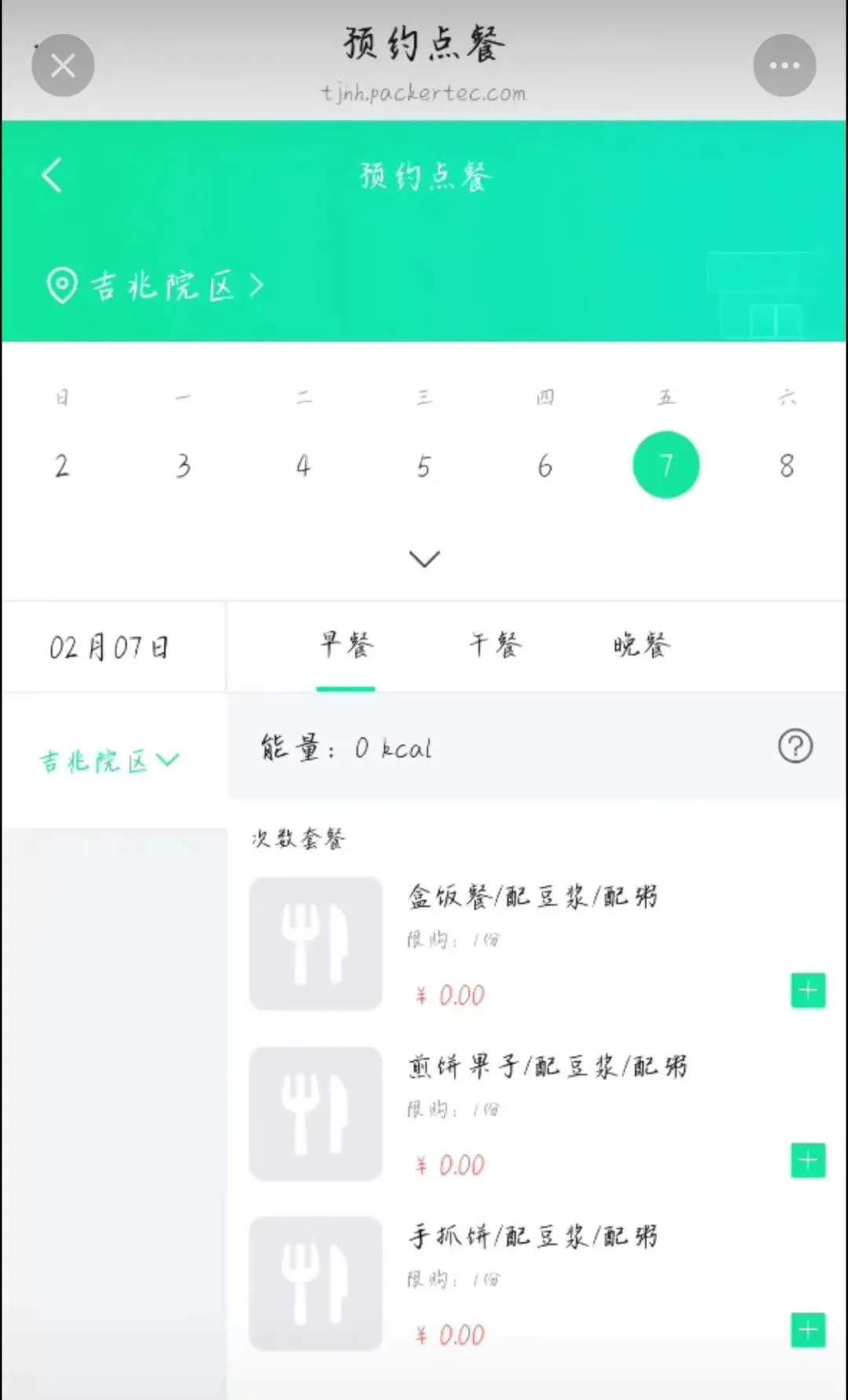Select date 2 on the calendar
Image resolution: width=848 pixels, height=1400 pixels.
click(61, 466)
